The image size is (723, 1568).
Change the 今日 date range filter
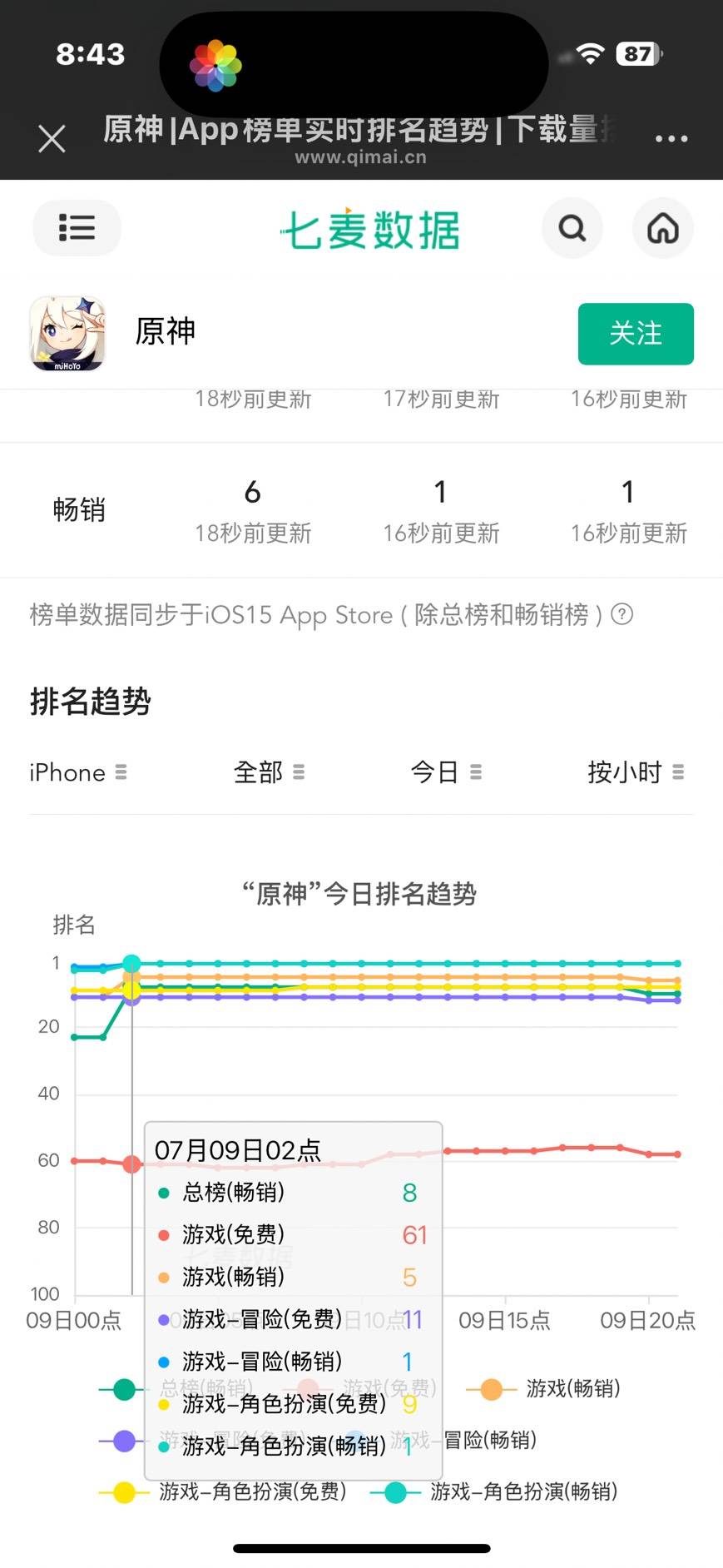(446, 772)
